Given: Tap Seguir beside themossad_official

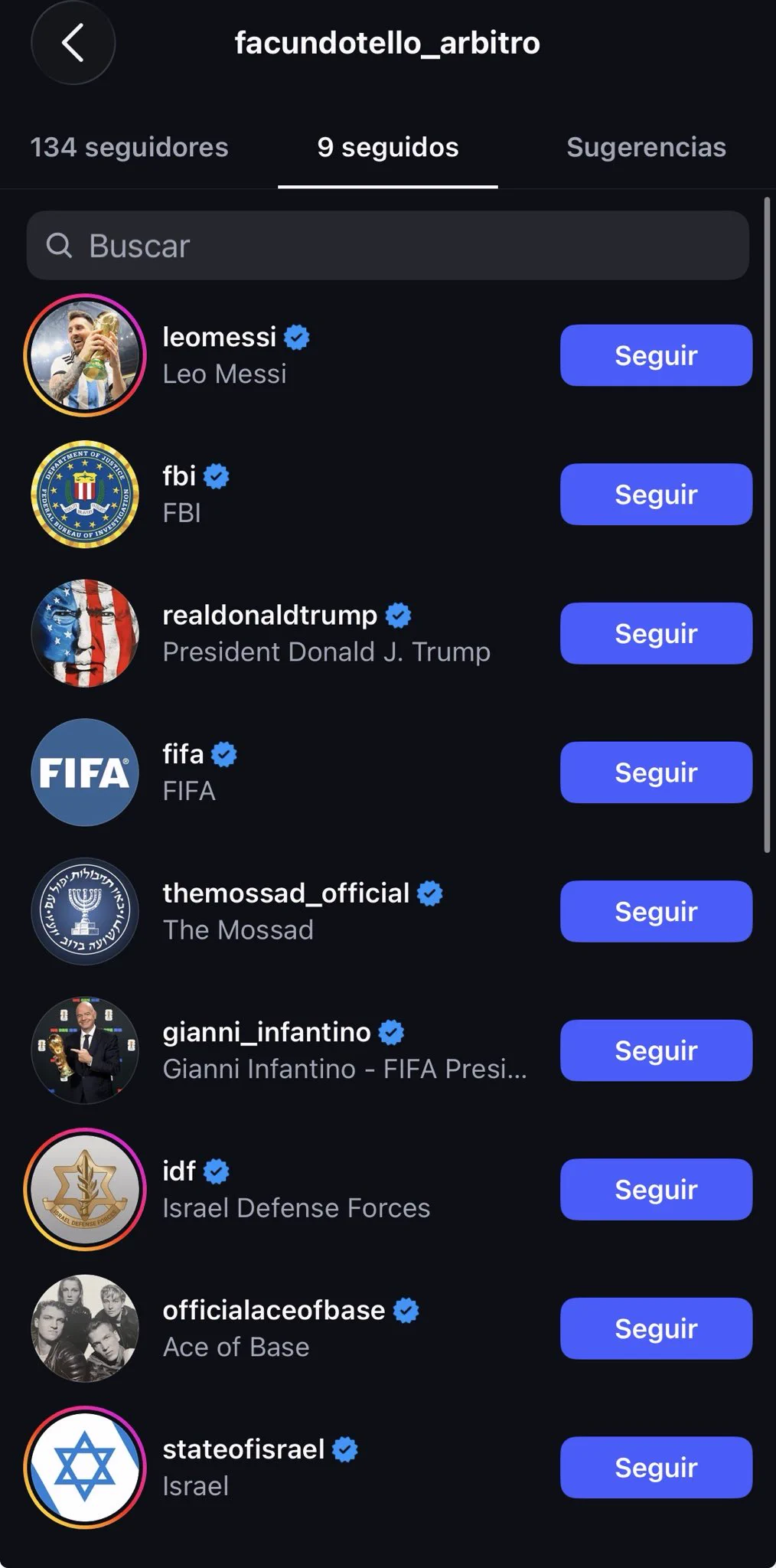Looking at the screenshot, I should coord(656,911).
